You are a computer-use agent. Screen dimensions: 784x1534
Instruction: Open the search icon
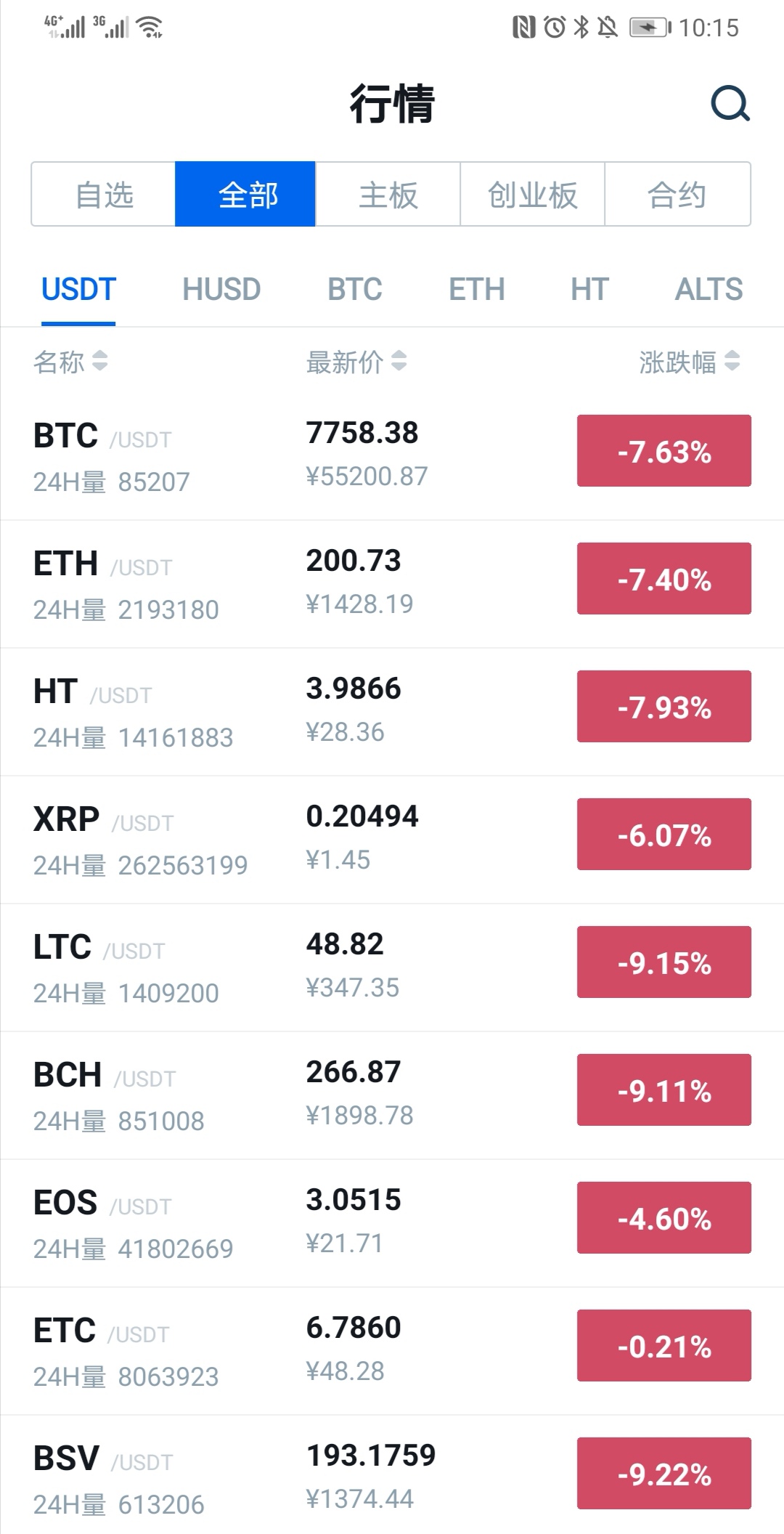(730, 104)
